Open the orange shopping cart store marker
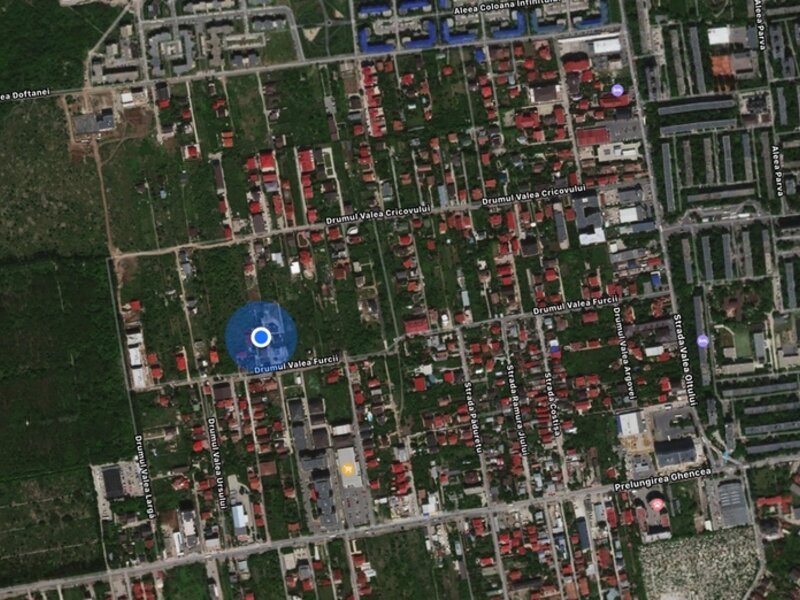The image size is (800, 600). [347, 469]
